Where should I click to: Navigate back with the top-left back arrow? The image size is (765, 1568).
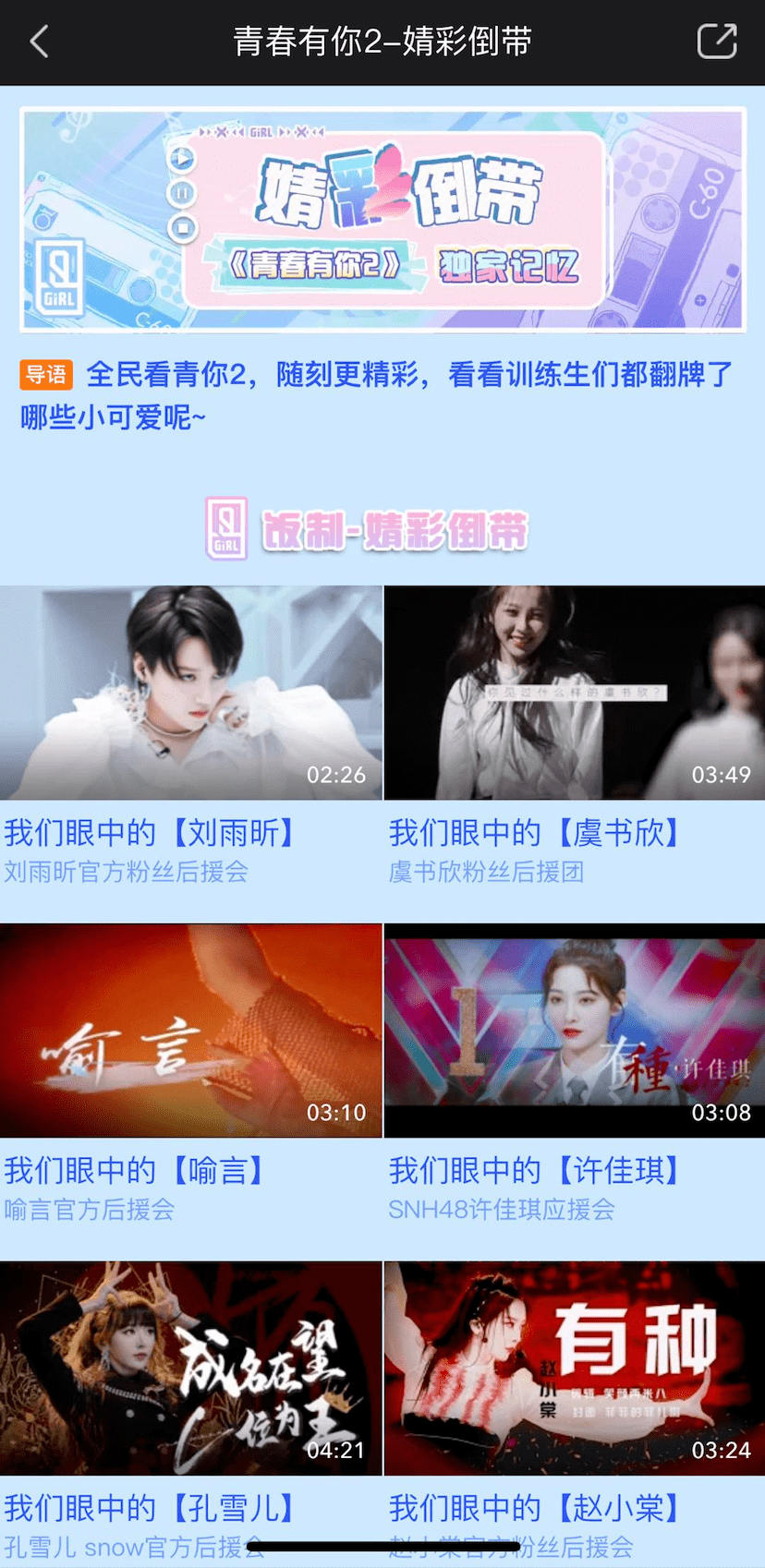coord(39,42)
